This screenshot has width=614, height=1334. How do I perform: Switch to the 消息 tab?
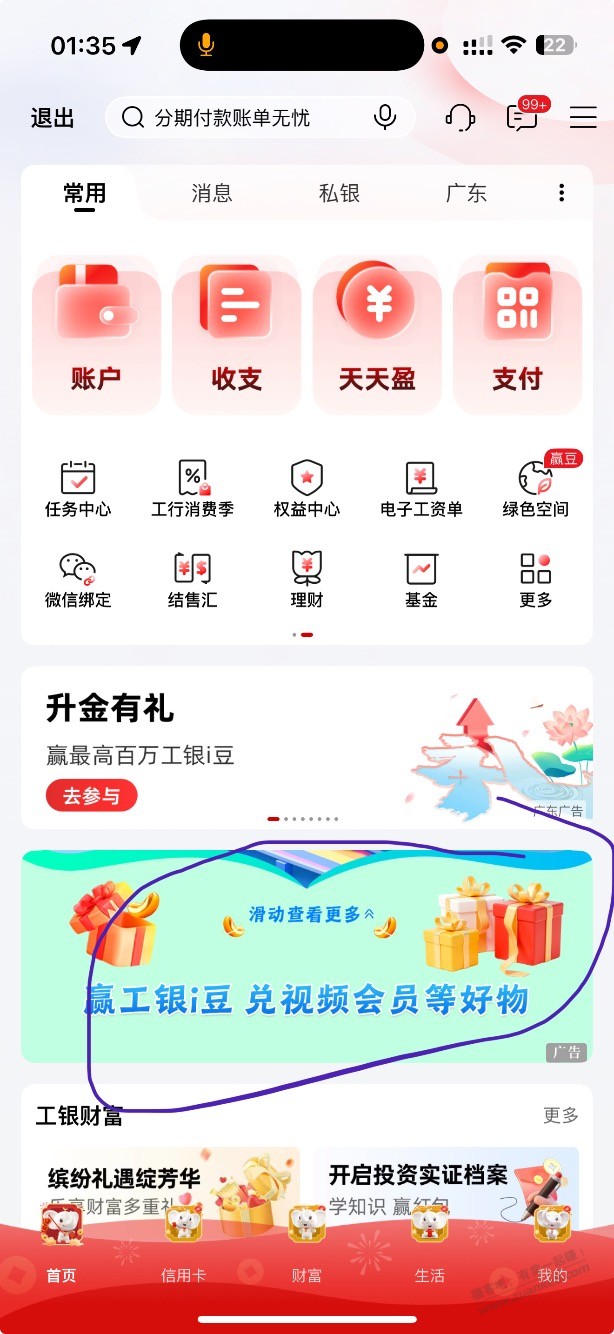point(211,193)
